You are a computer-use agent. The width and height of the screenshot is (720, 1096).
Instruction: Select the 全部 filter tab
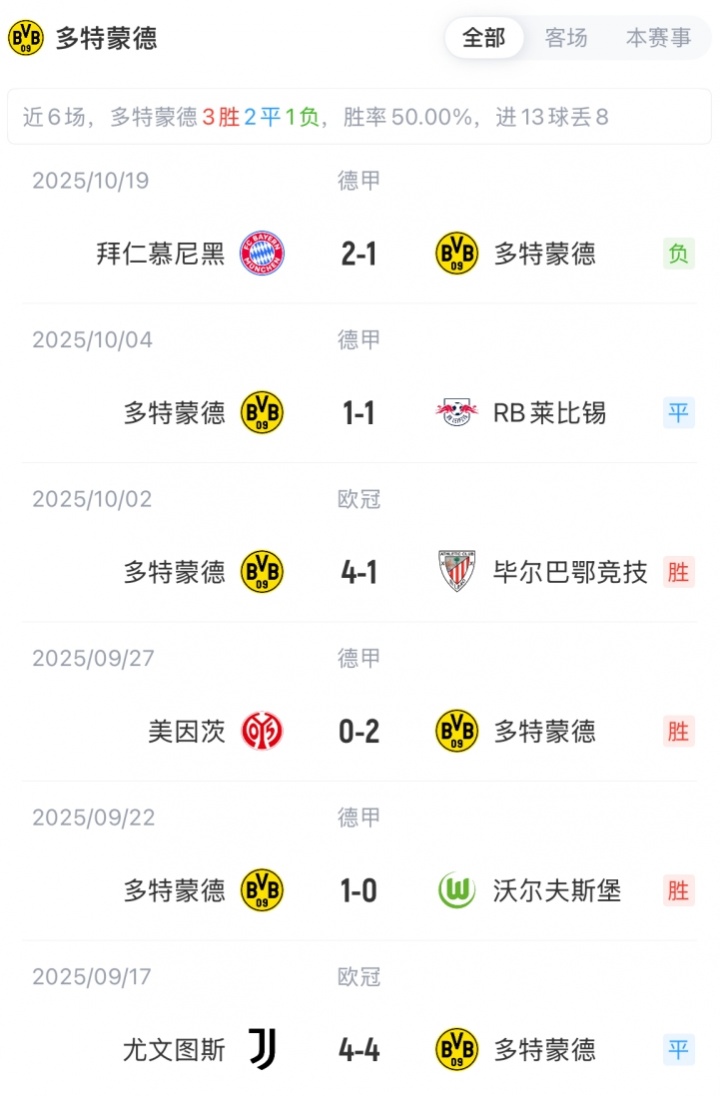tap(484, 38)
